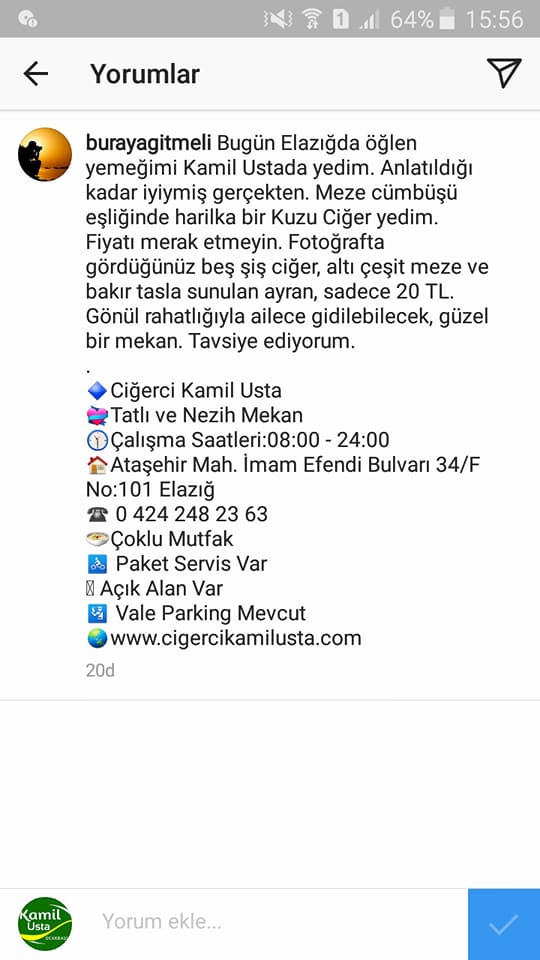This screenshot has height=960, width=540.
Task: Open burayagitmeli's profile picture
Action: pos(45,154)
